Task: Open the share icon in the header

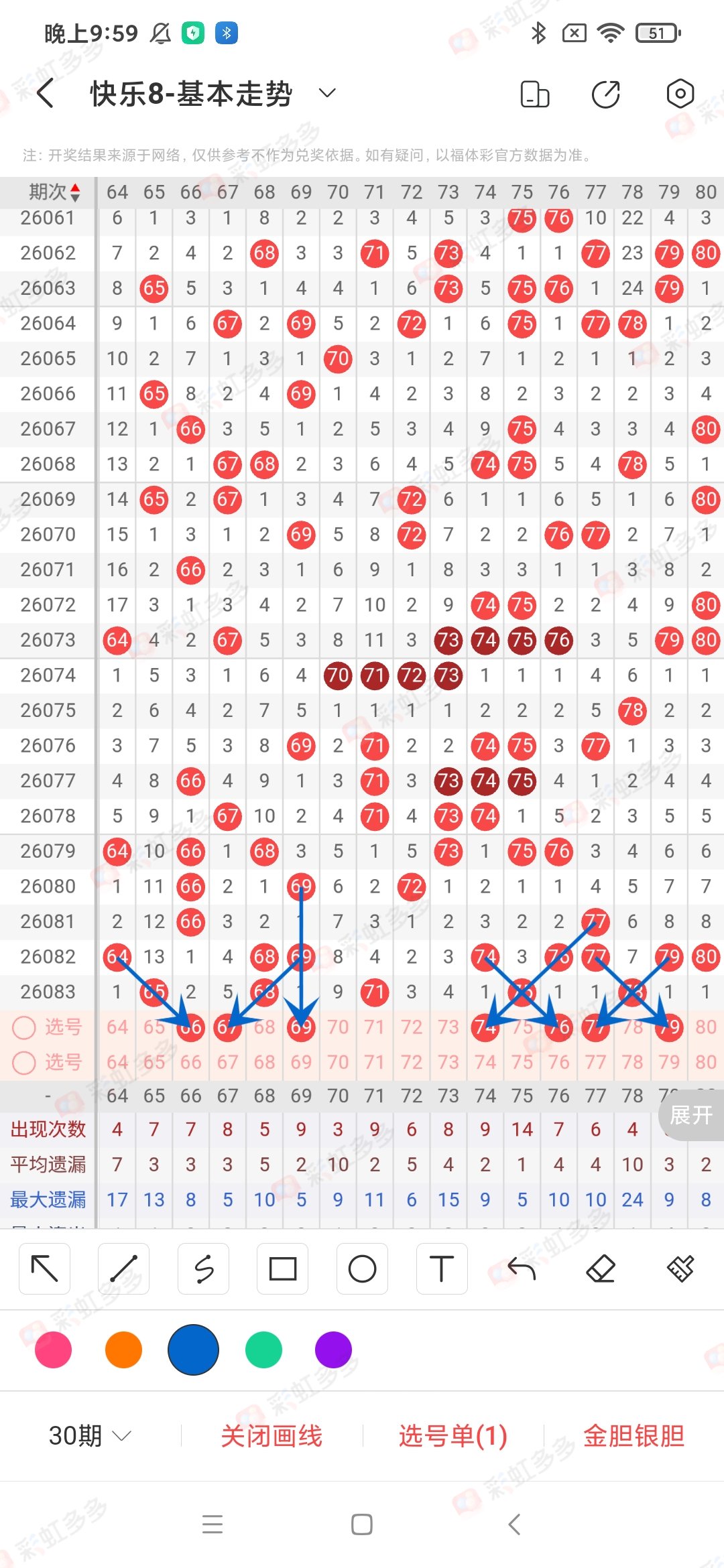Action: point(606,94)
